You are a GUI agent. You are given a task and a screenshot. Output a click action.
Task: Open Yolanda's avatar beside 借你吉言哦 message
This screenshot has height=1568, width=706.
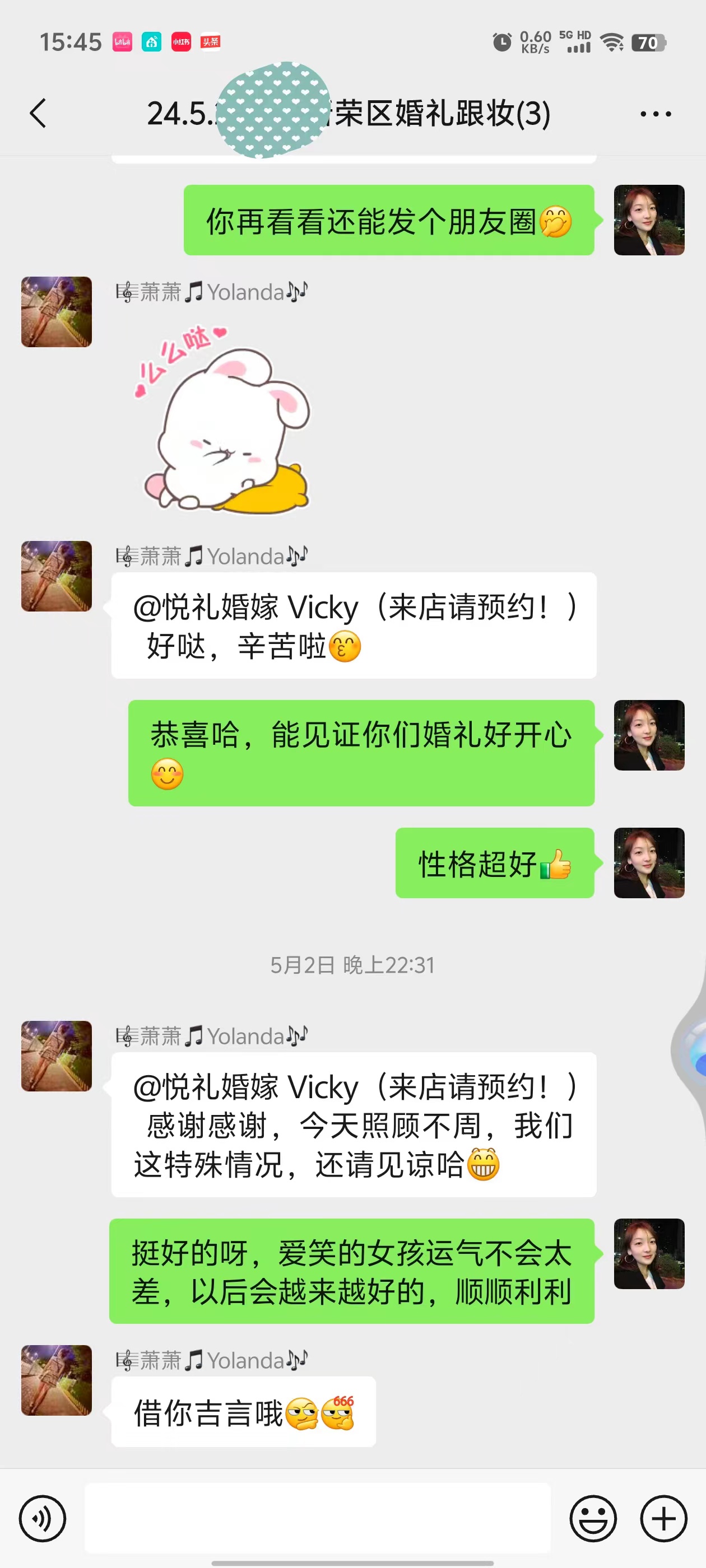[x=57, y=1380]
